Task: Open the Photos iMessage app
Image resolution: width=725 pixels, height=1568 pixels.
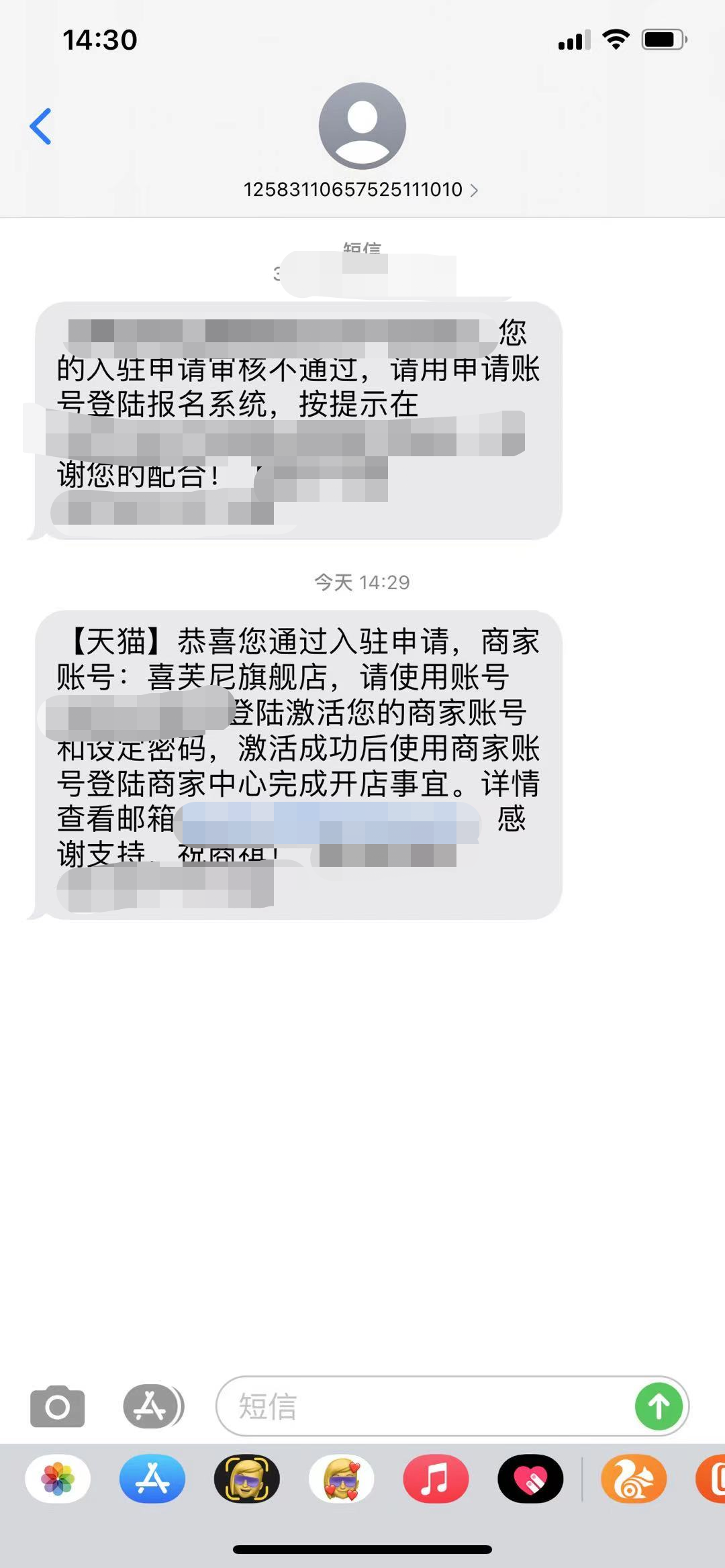Action: (x=58, y=1478)
